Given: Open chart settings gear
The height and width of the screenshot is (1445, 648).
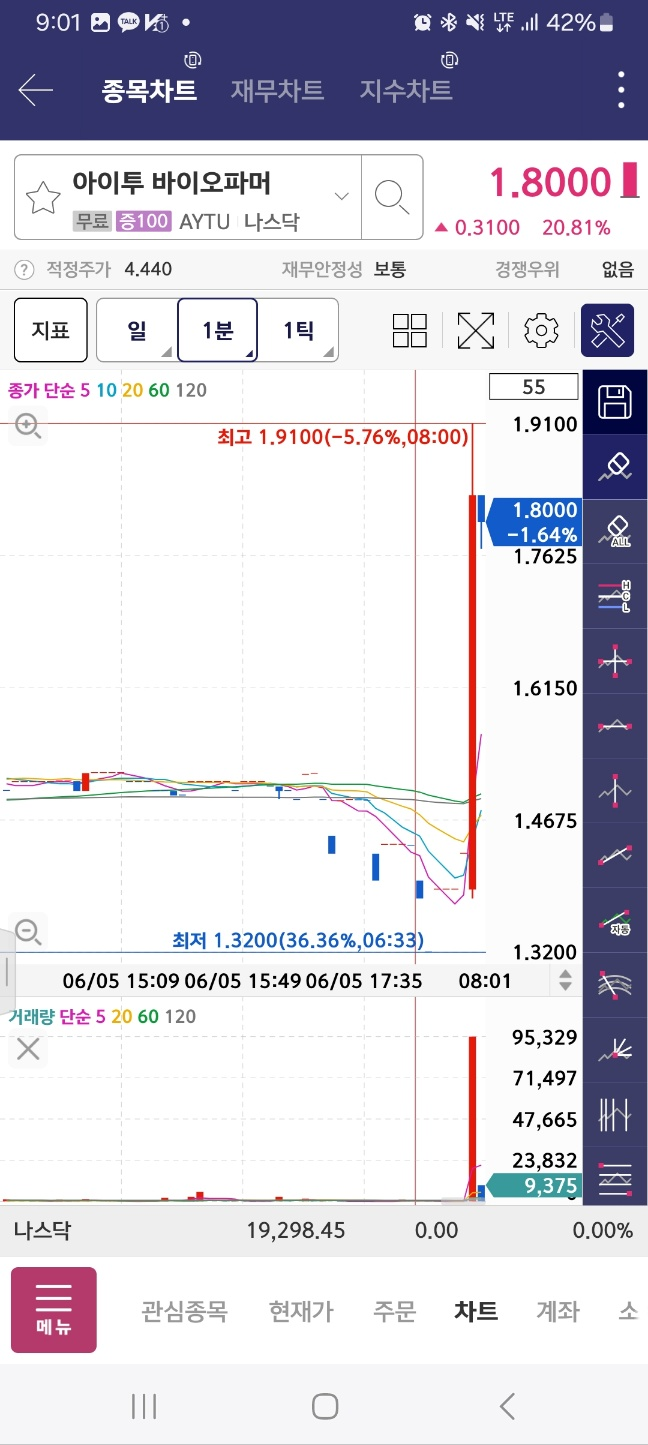Looking at the screenshot, I should click(x=541, y=330).
